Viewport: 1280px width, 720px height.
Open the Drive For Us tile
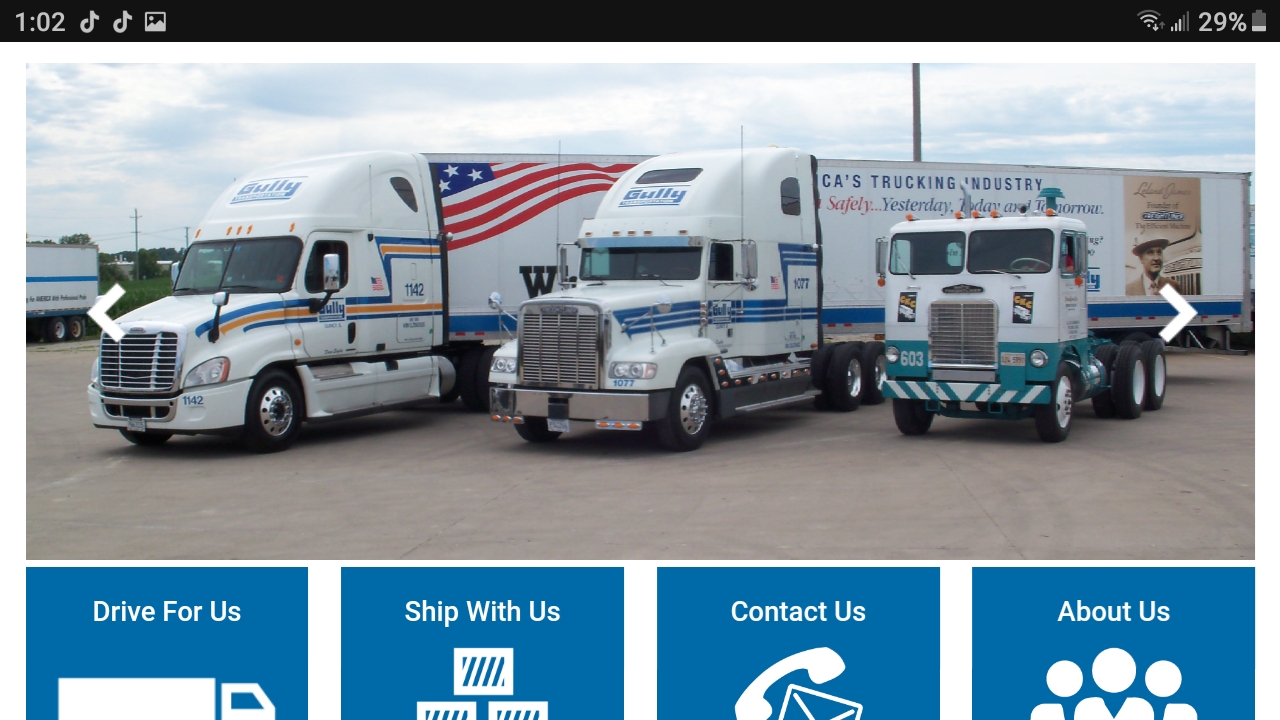coord(167,640)
